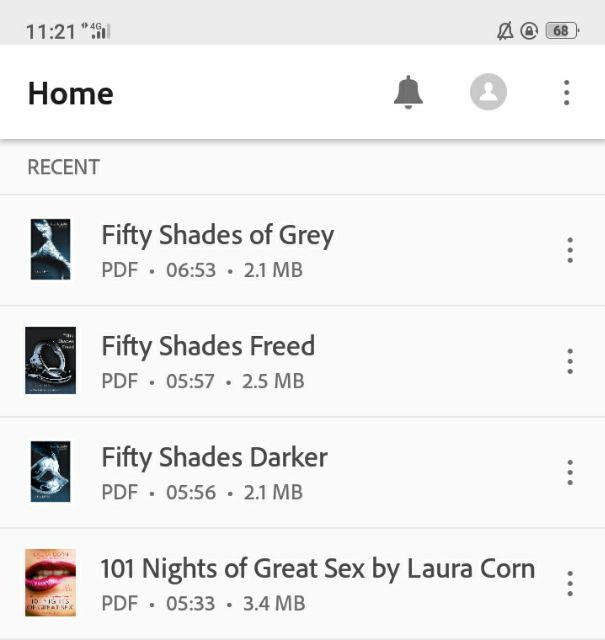
Task: Open the account profile icon
Action: pos(488,93)
